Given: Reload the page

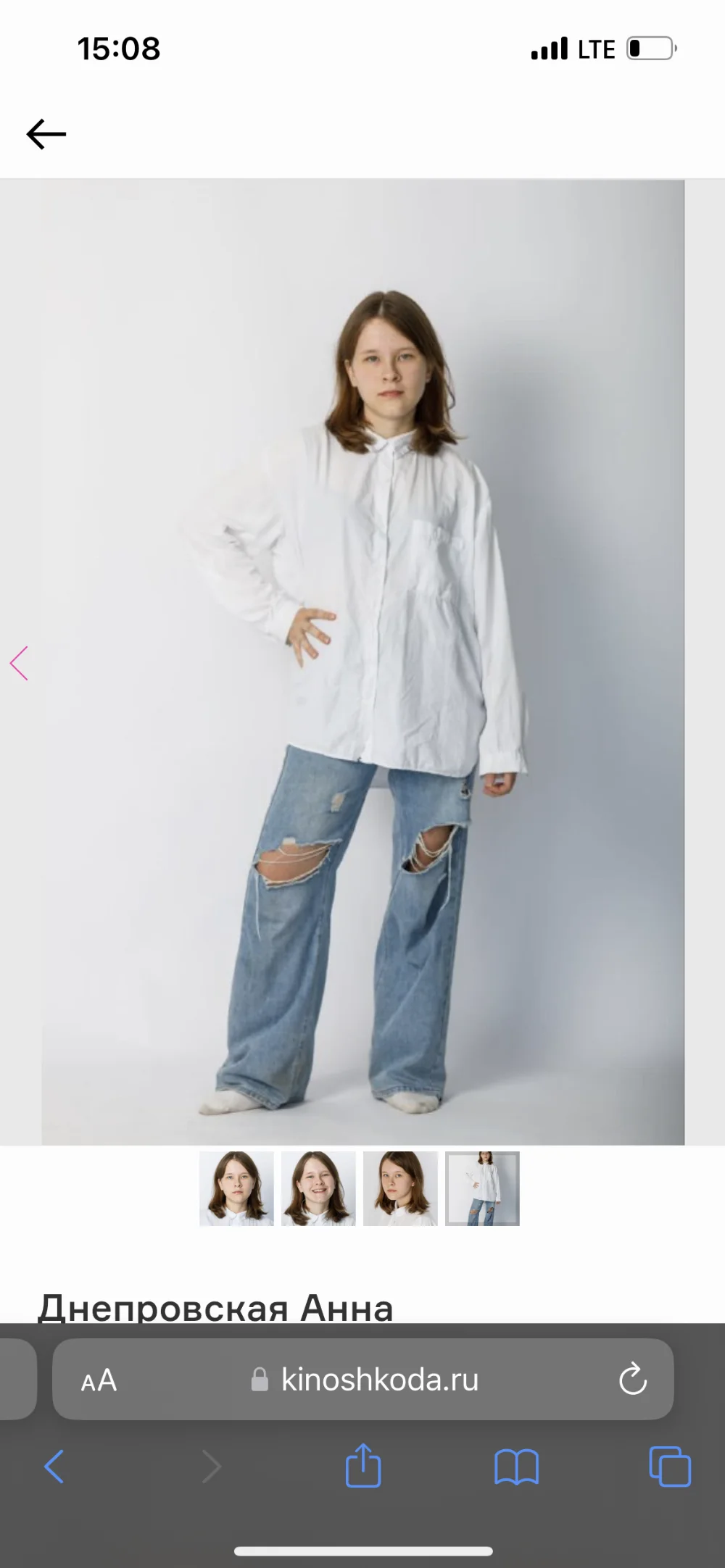Looking at the screenshot, I should pyautogui.click(x=633, y=1379).
